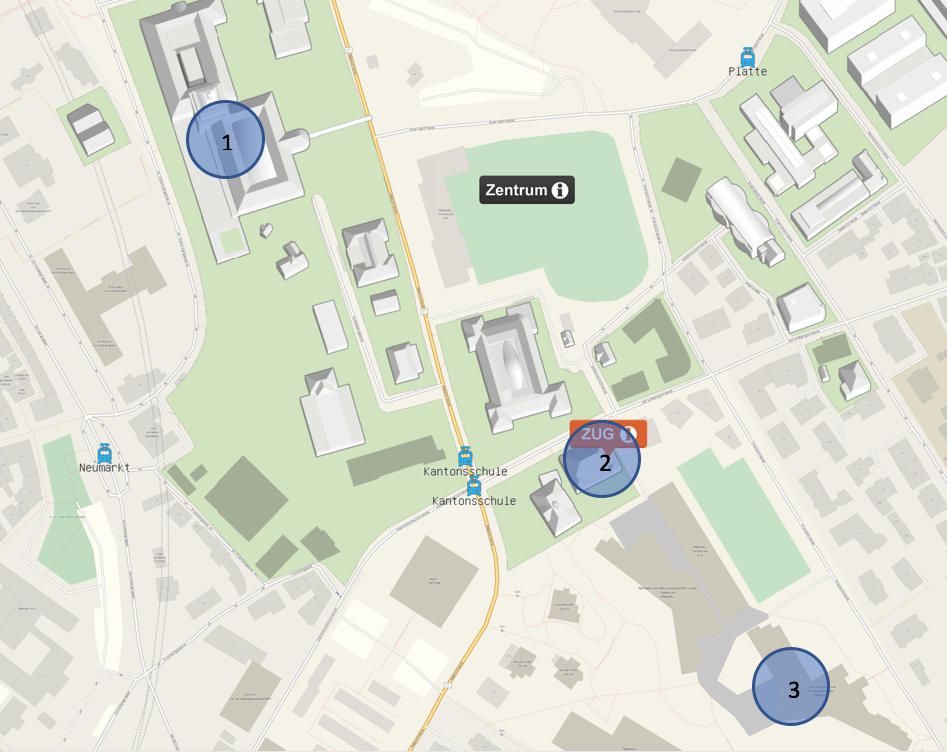Image resolution: width=947 pixels, height=752 pixels.
Task: Tap the Platte tram stop icon
Action: 747,57
